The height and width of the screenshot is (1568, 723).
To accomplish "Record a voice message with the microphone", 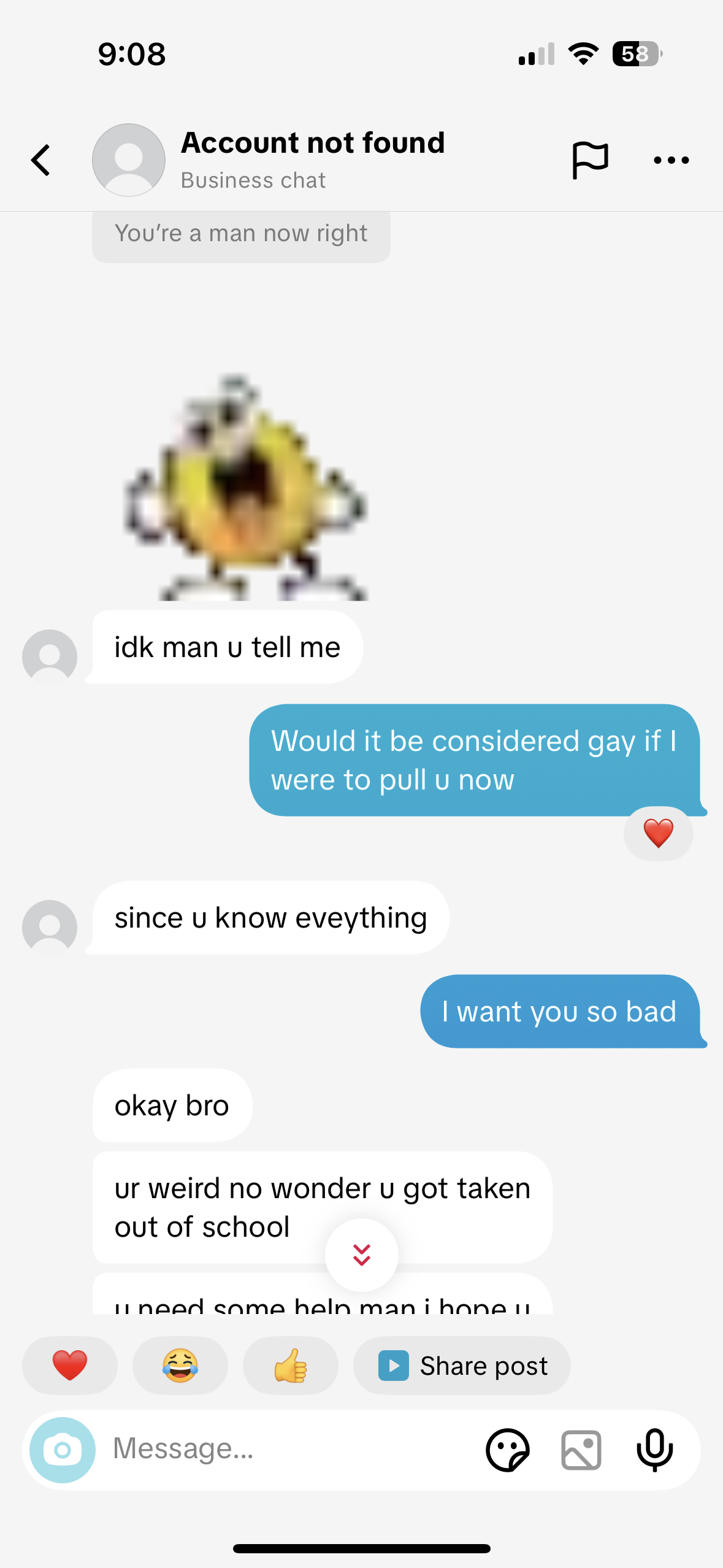I will [x=654, y=1450].
